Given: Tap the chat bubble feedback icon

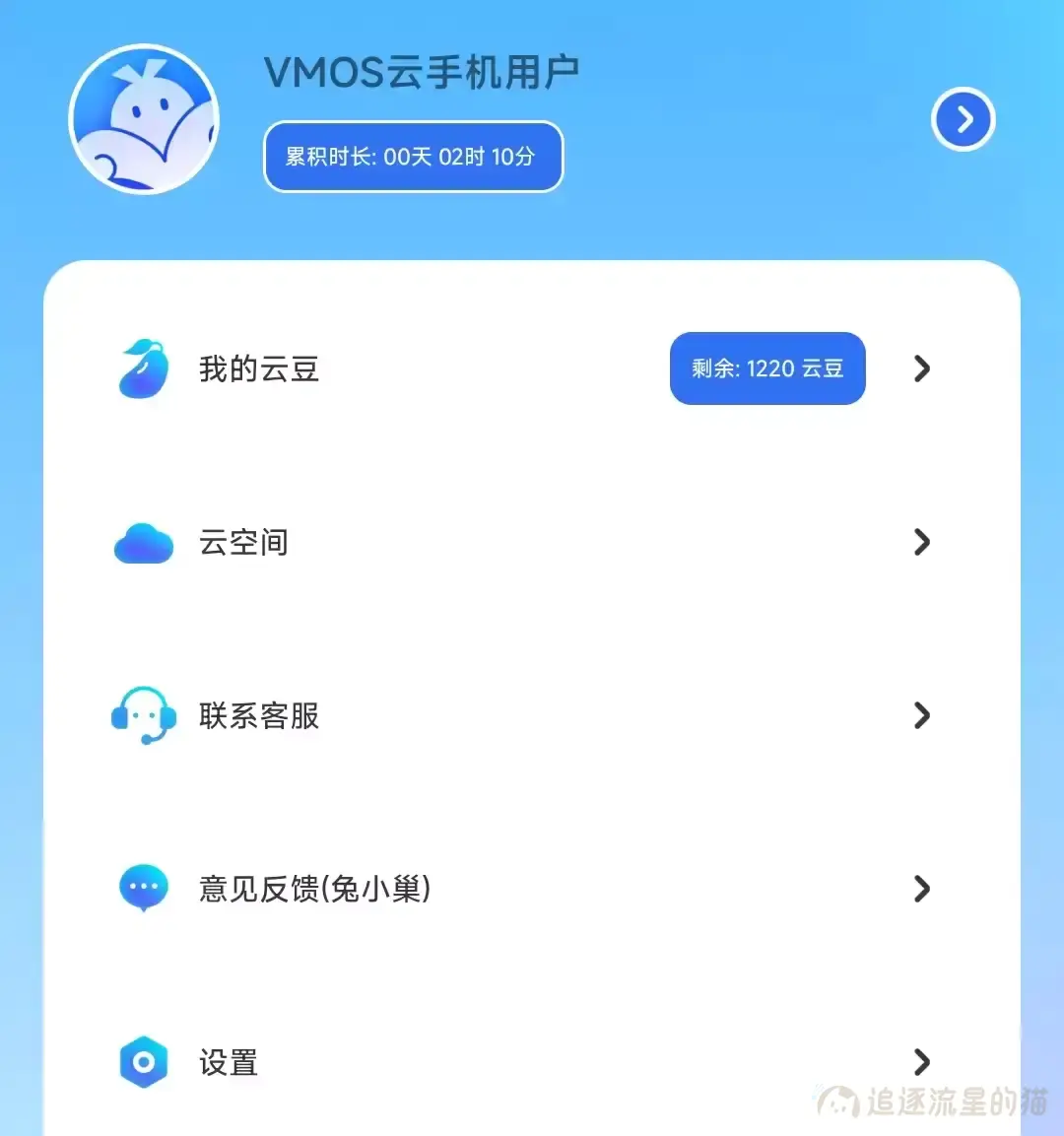Looking at the screenshot, I should point(143,889).
